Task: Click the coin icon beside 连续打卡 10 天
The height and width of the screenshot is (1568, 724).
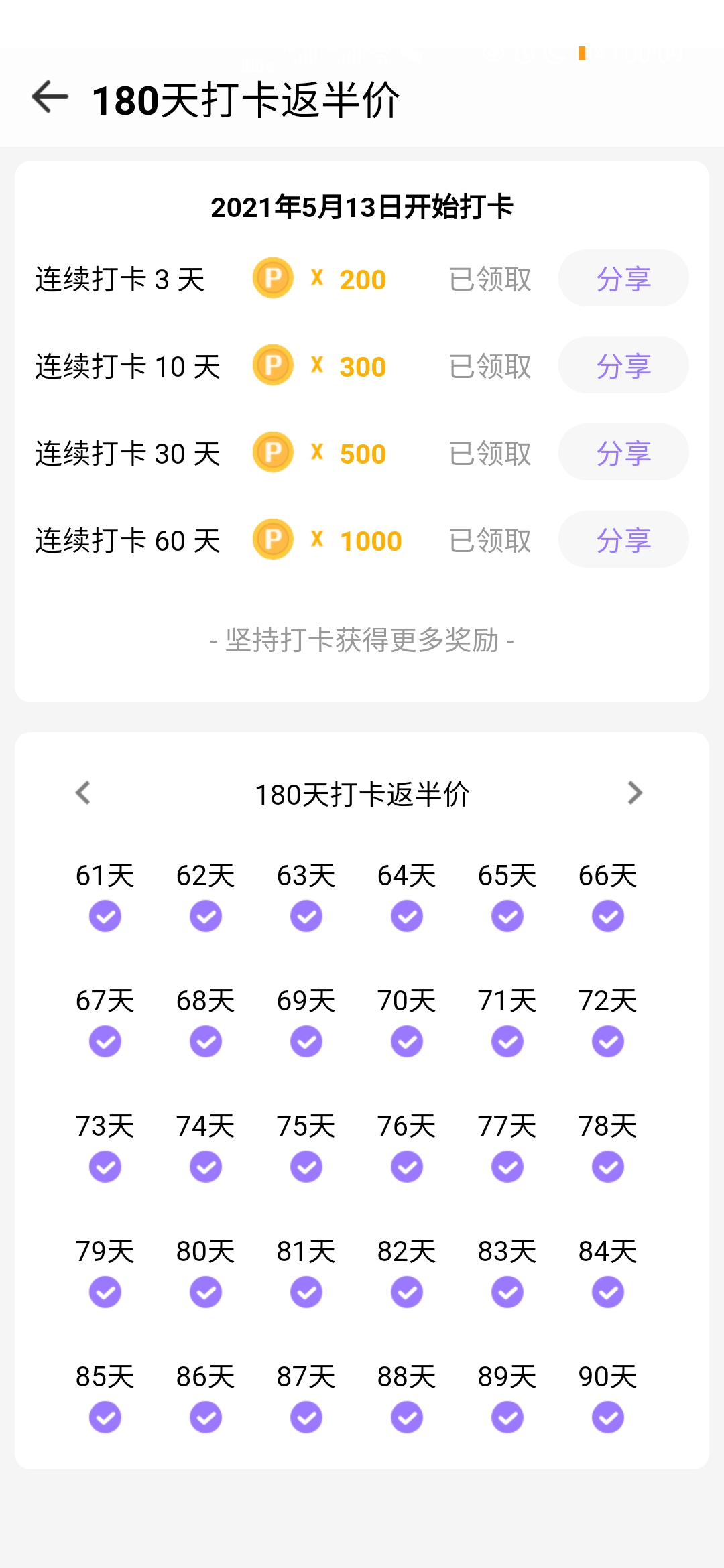Action: (x=271, y=366)
